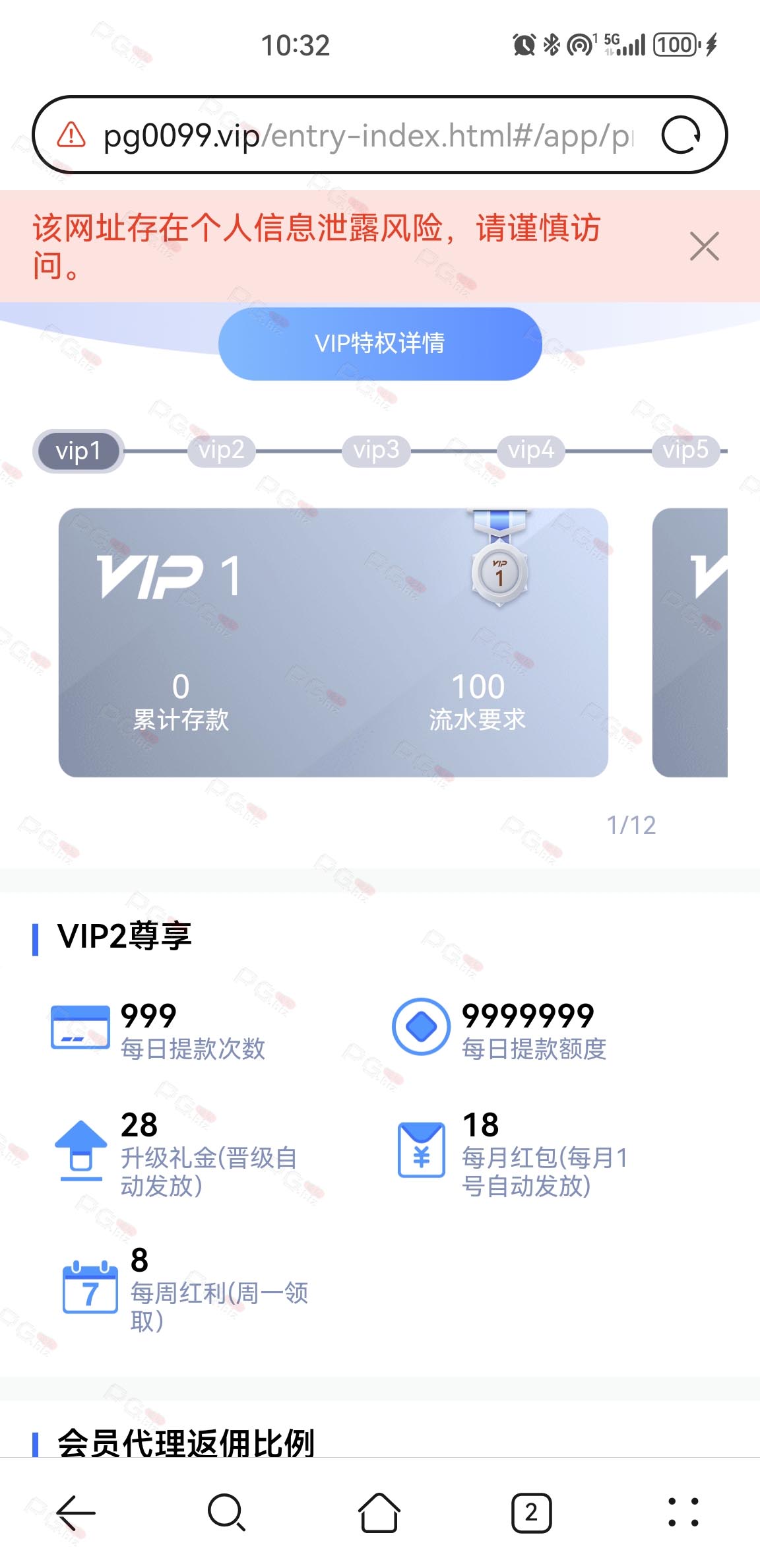Screen dimensions: 760x1568
Task: Go to the browser home page
Action: [379, 1512]
